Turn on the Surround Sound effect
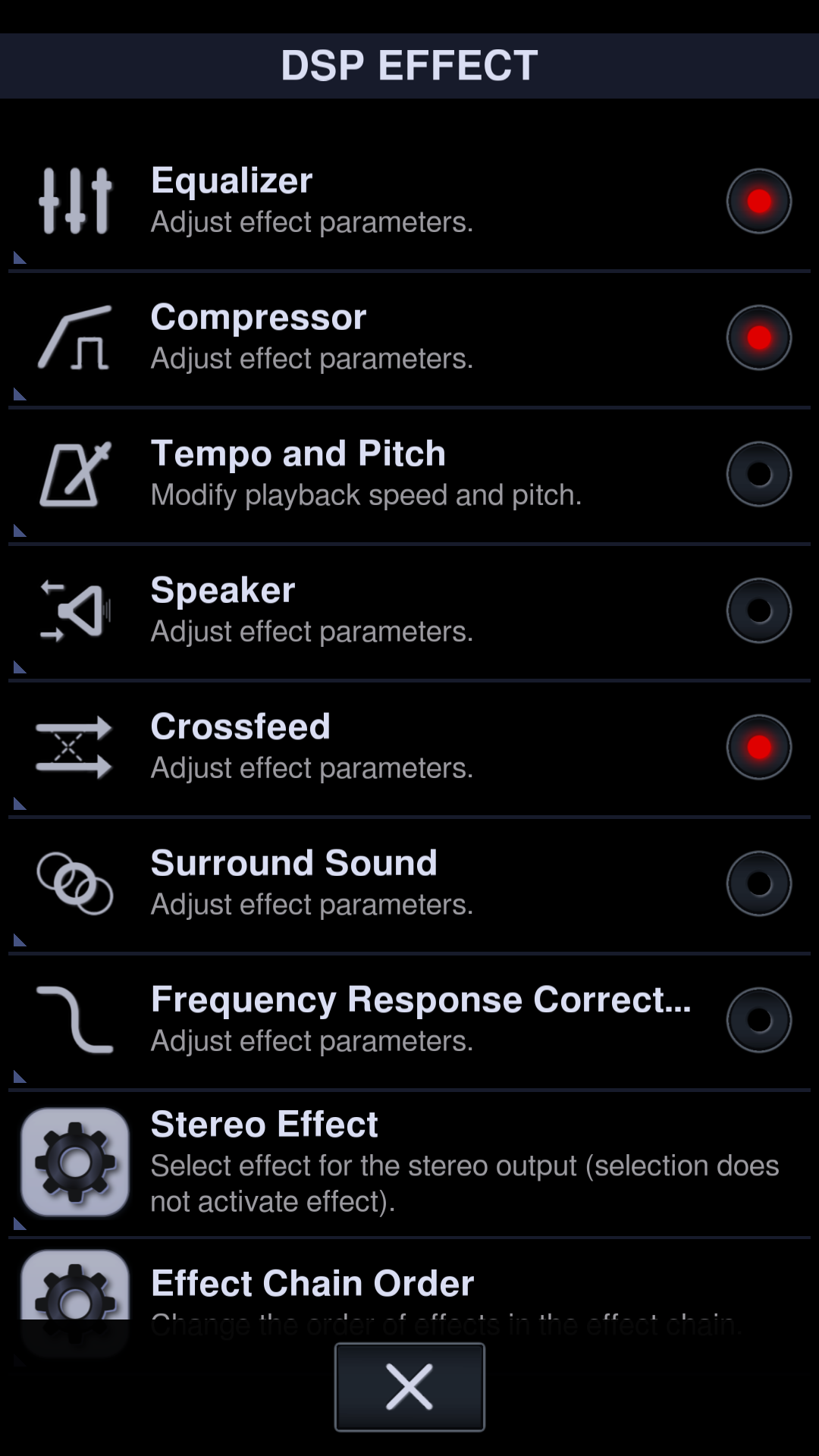 click(759, 882)
